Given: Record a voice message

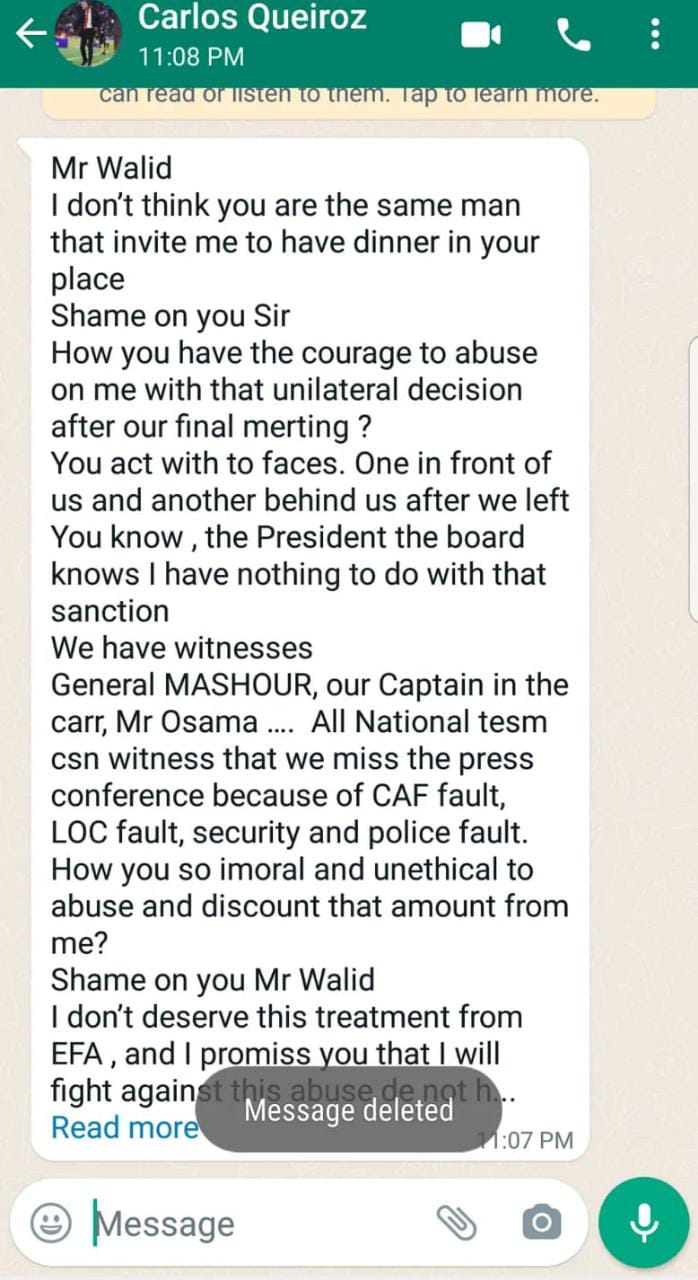Looking at the screenshot, I should tap(644, 1222).
